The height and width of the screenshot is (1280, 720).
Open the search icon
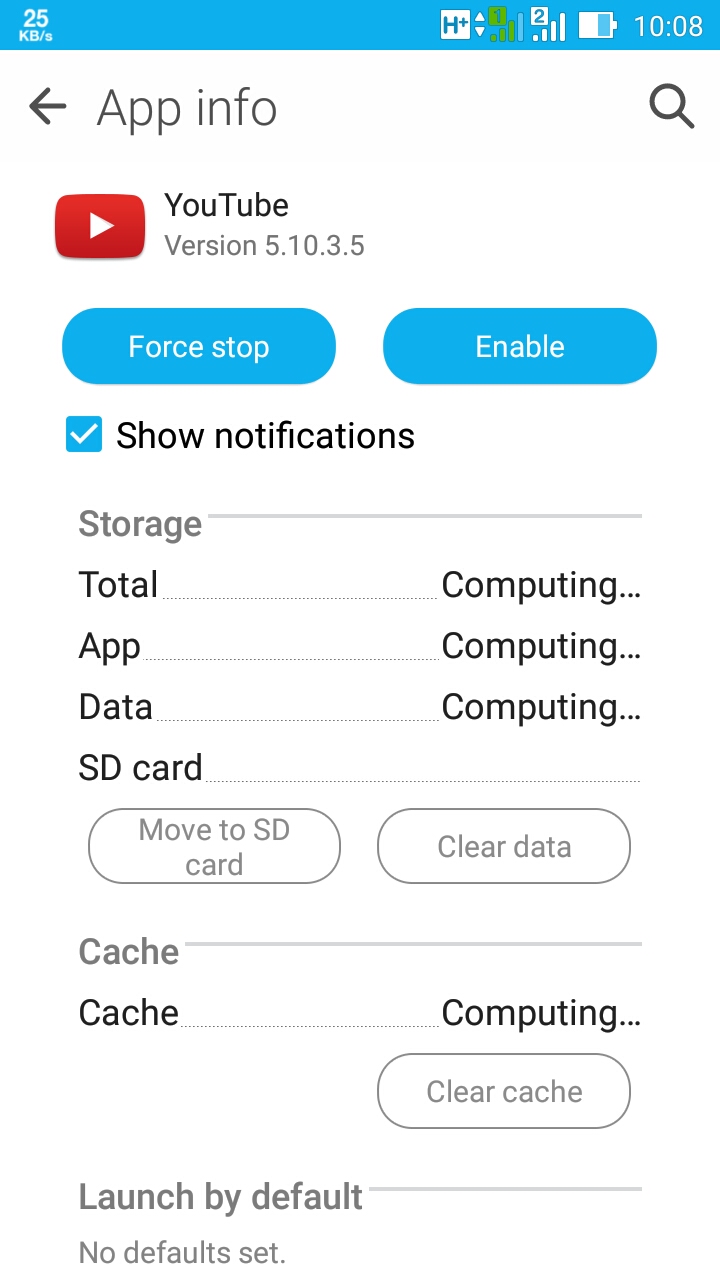coord(671,107)
